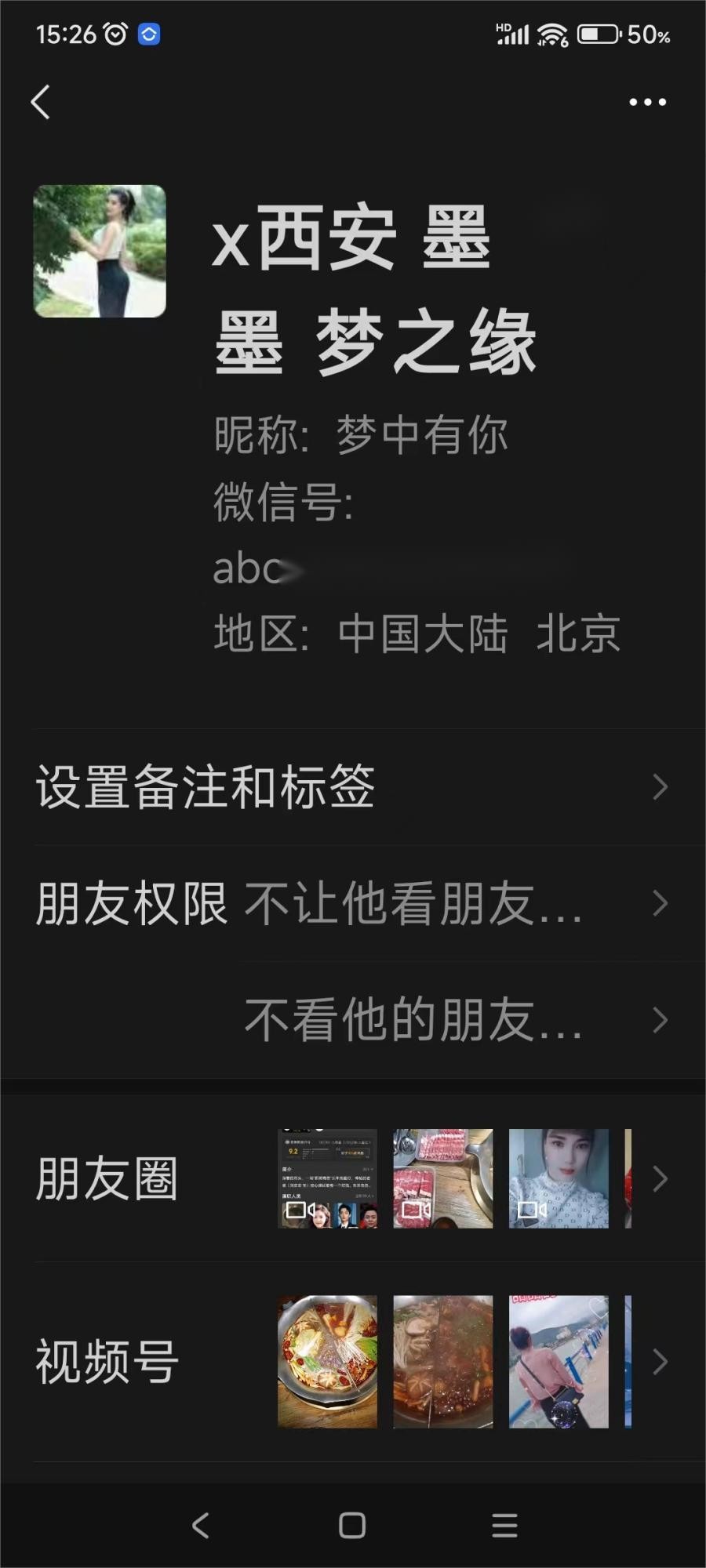
Task: Open the three-dot overflow menu
Action: pyautogui.click(x=647, y=102)
